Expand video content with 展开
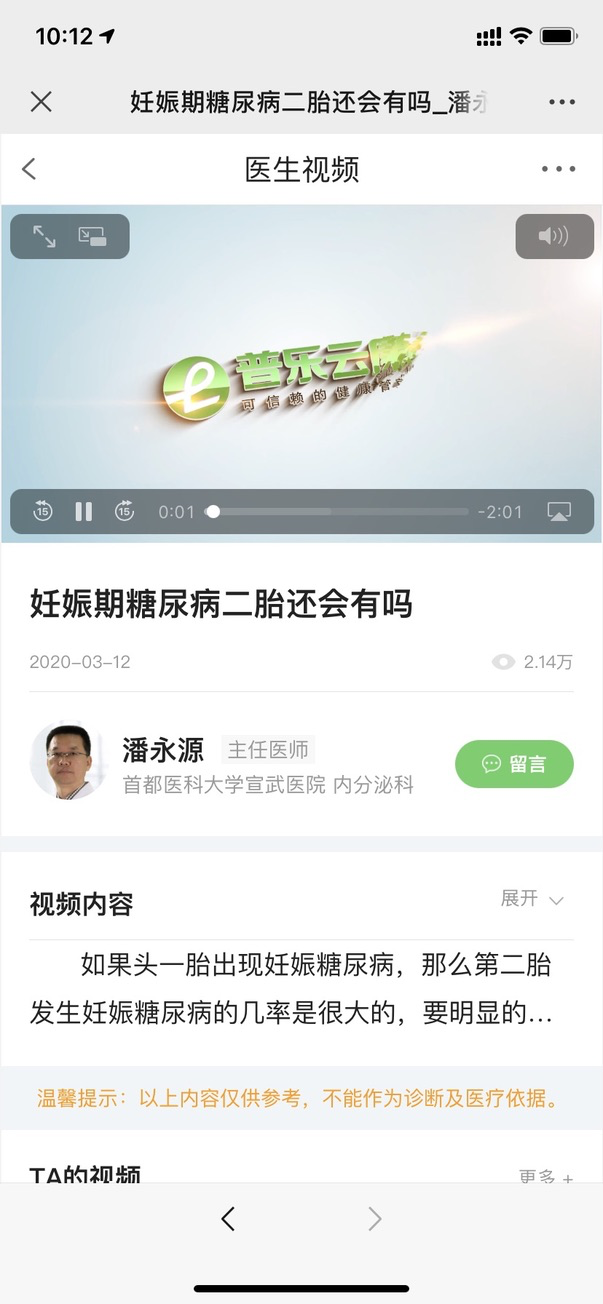Viewport: 603px width, 1304px height. (x=532, y=899)
